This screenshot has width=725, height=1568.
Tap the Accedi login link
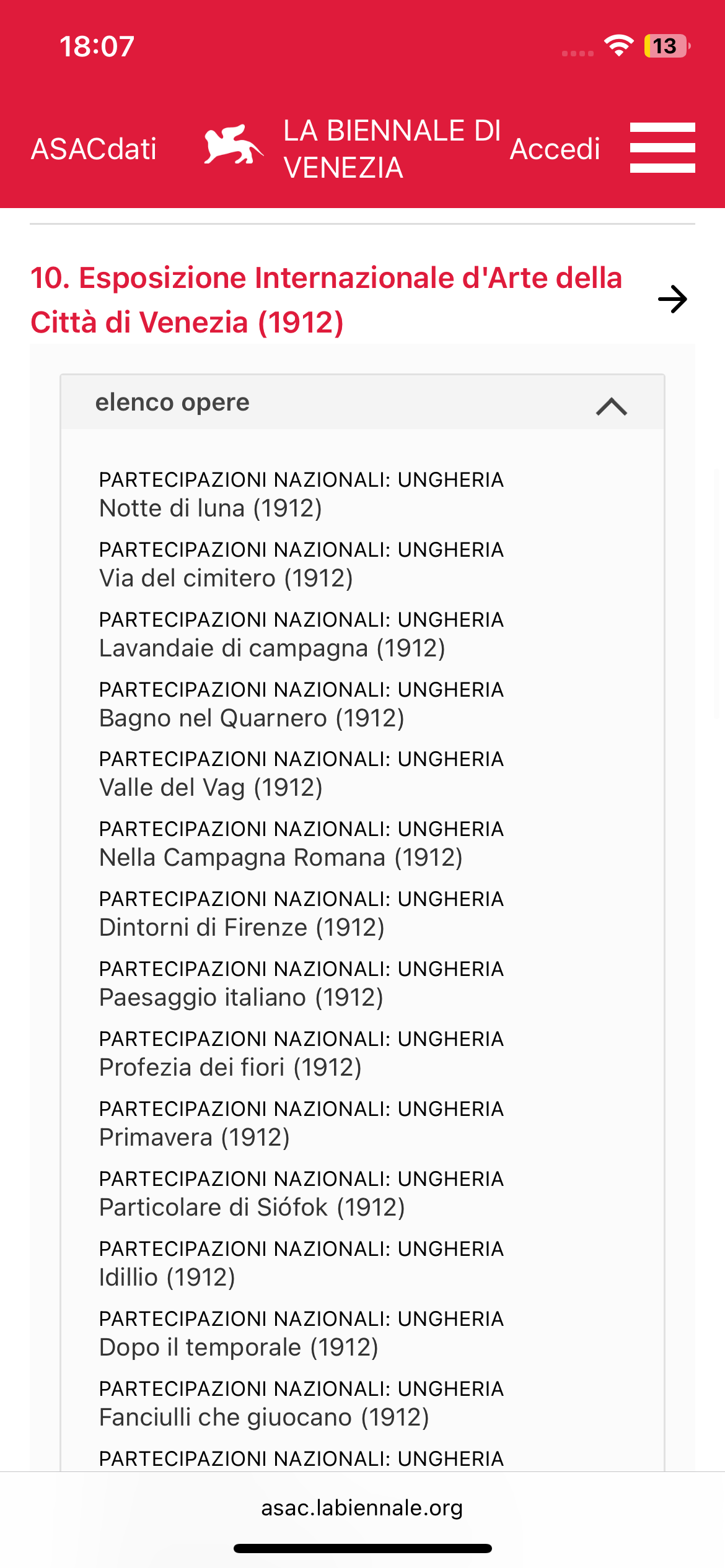point(555,149)
